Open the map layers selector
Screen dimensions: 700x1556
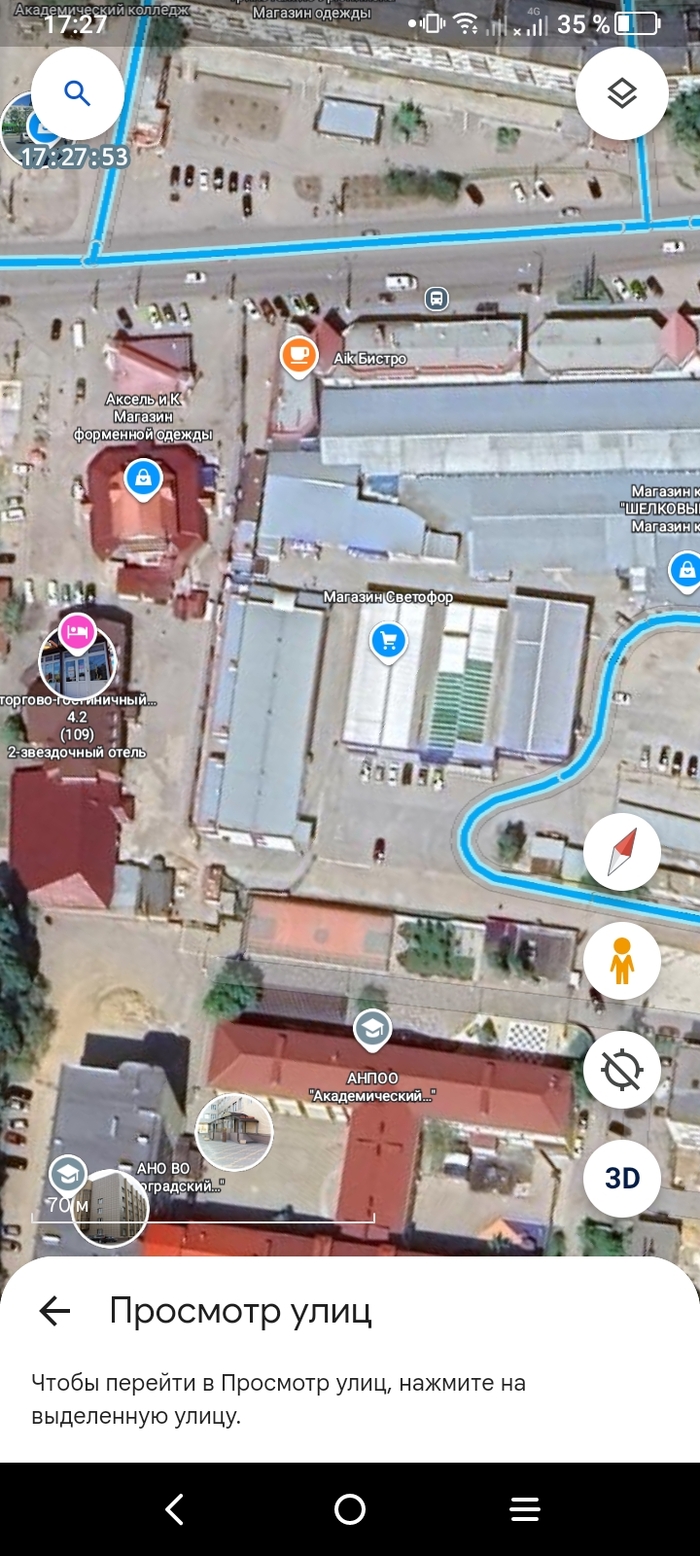tap(622, 94)
